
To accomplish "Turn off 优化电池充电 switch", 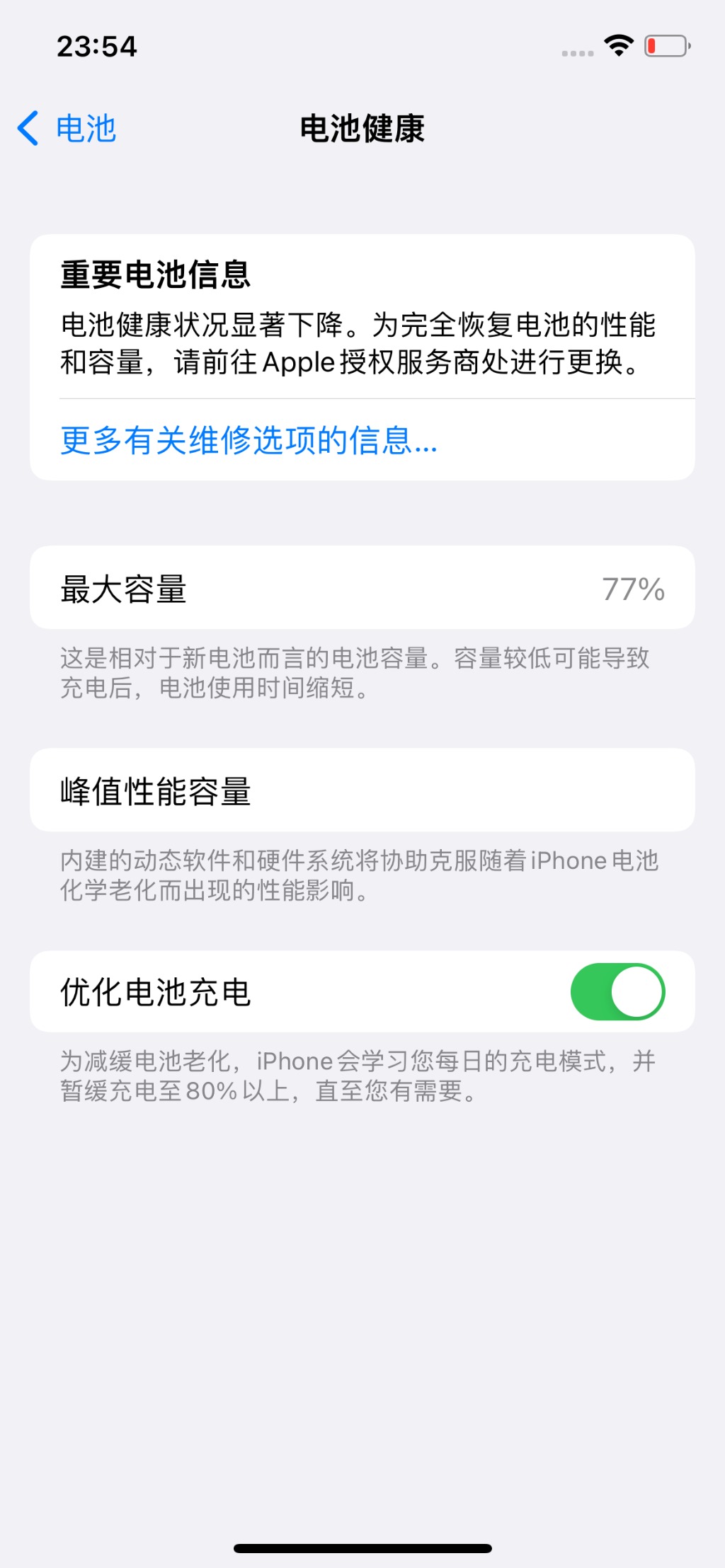I will coord(617,991).
